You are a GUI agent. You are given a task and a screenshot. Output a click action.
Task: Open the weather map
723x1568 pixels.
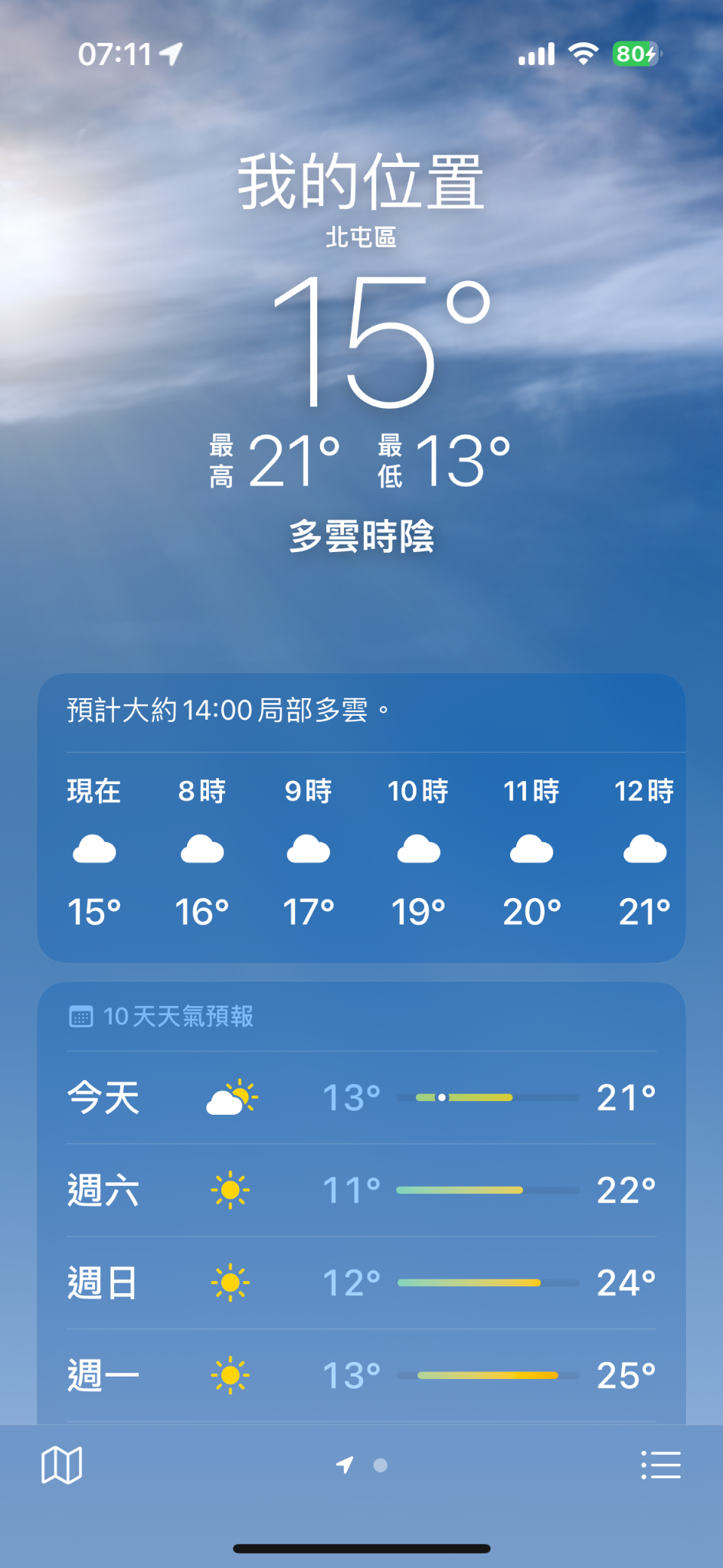(x=61, y=1465)
